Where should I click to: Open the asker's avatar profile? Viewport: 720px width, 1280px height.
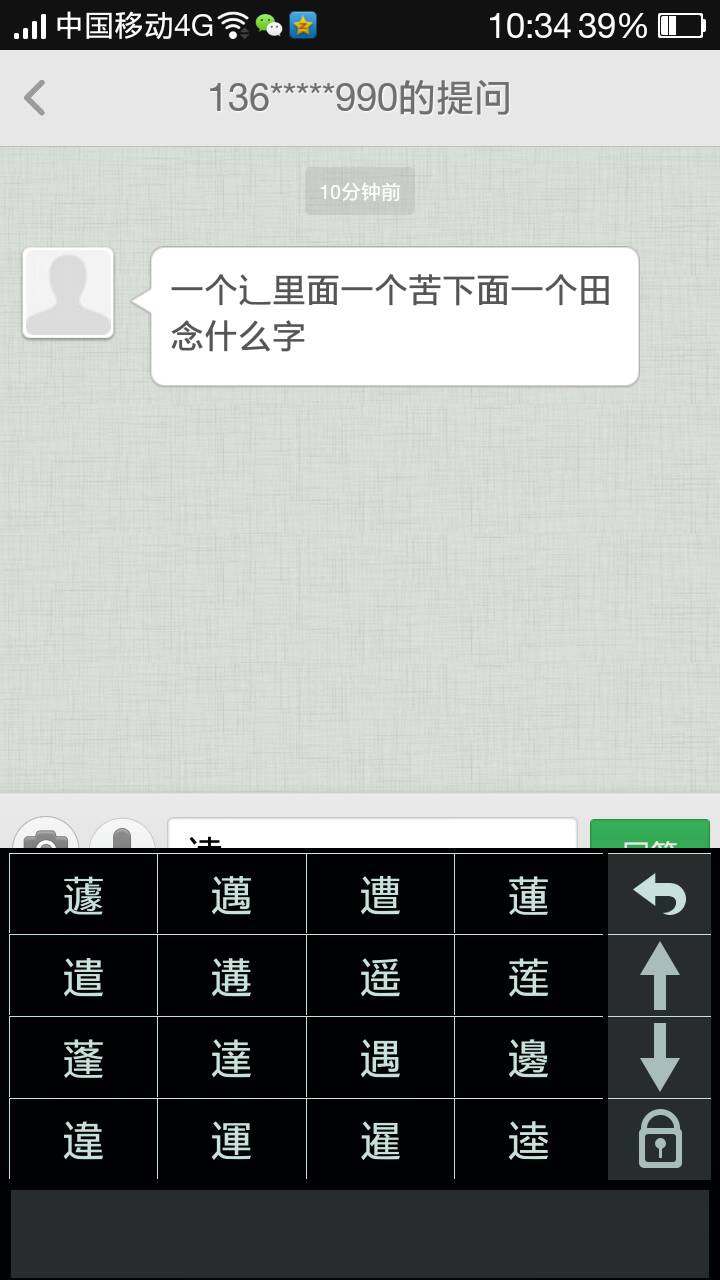[68, 293]
